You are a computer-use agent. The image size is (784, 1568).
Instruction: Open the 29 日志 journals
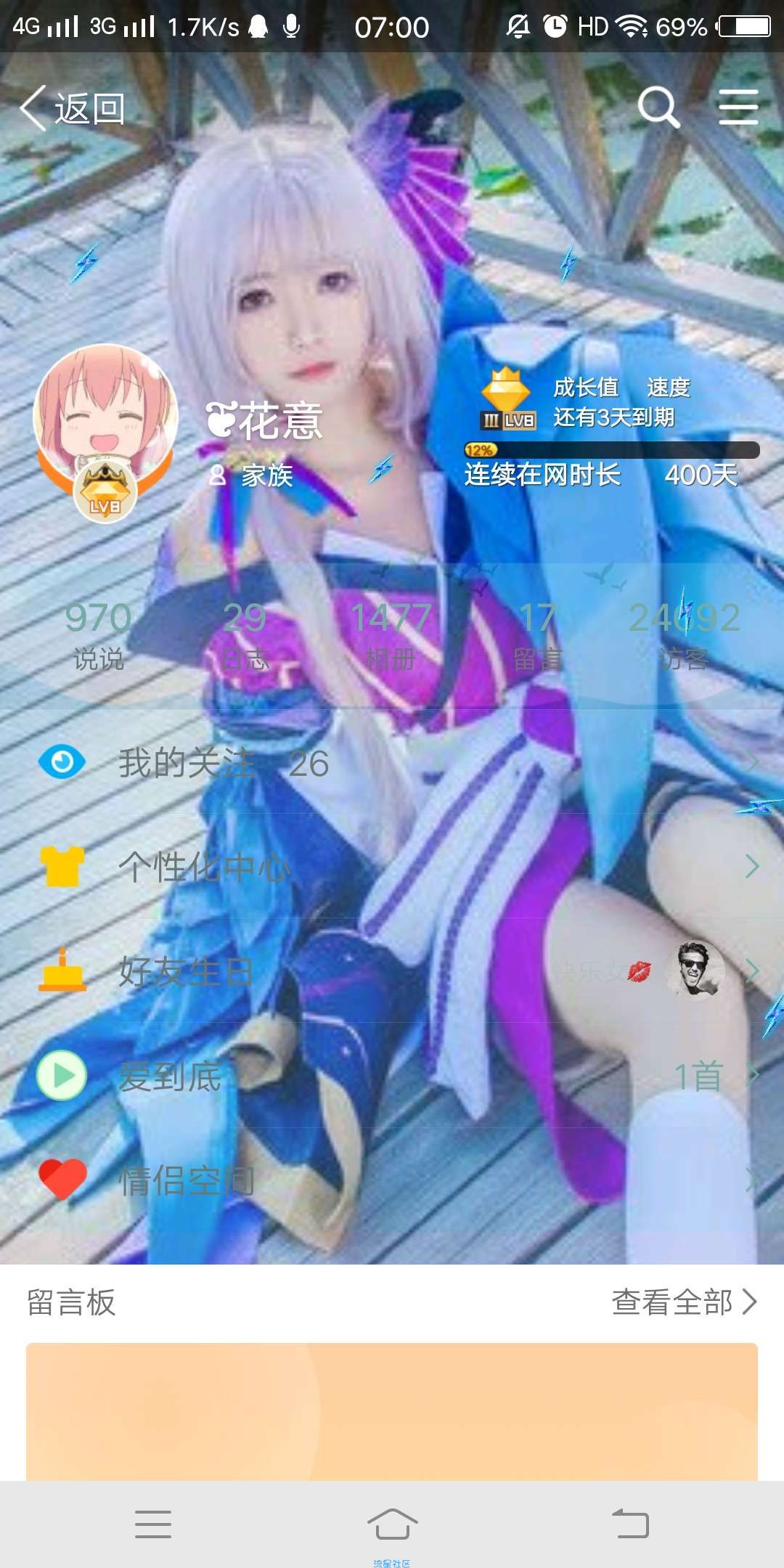pos(245,635)
